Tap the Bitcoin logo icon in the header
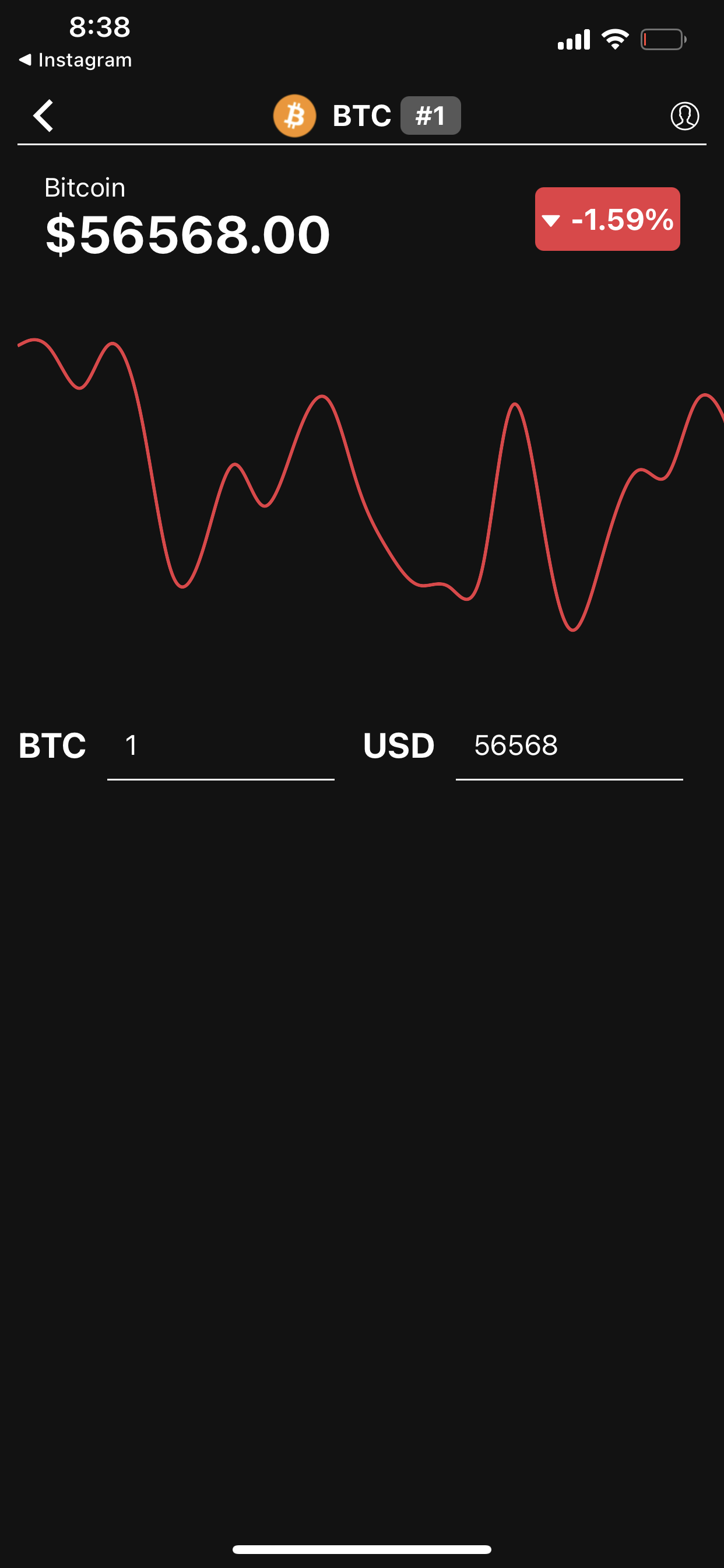Image resolution: width=724 pixels, height=1568 pixels. [x=295, y=115]
